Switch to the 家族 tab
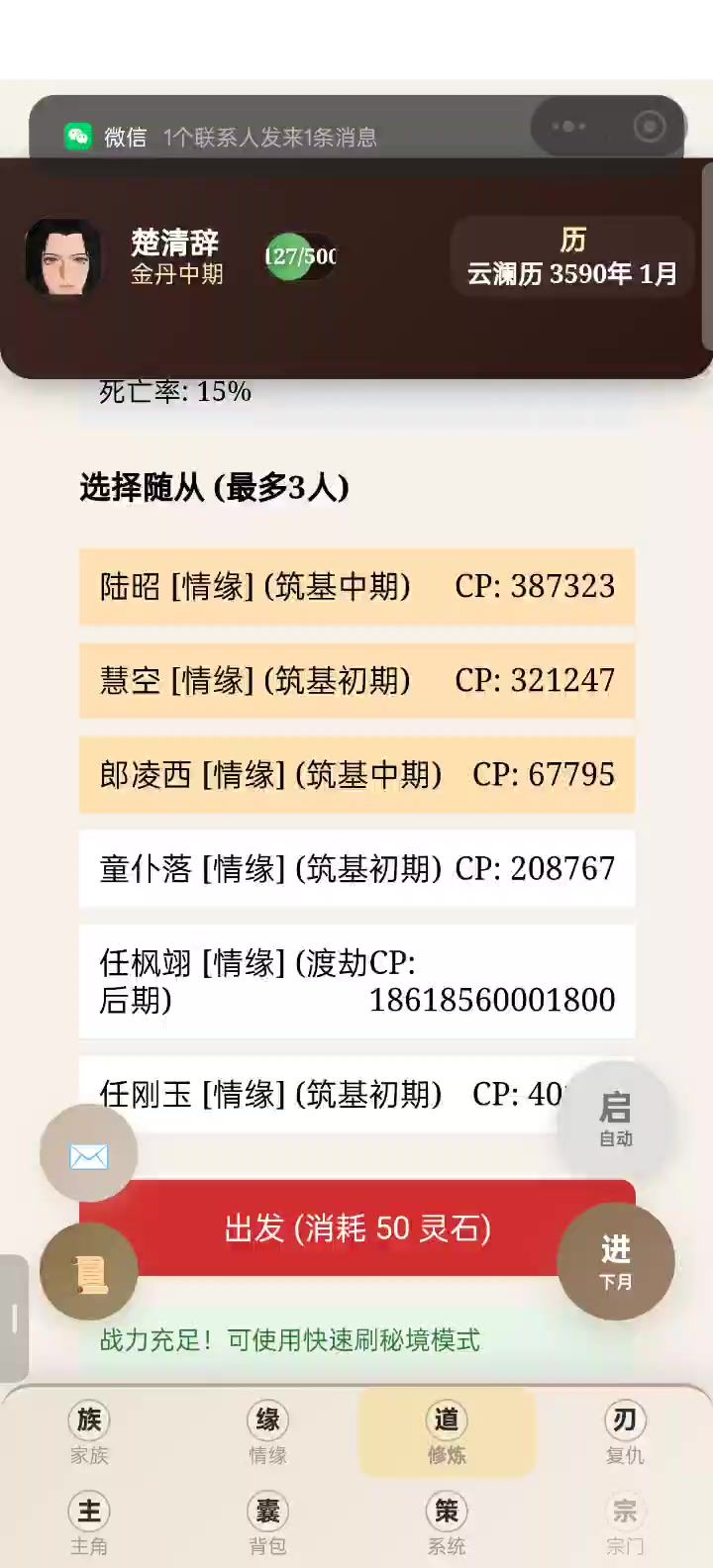 [x=89, y=1432]
